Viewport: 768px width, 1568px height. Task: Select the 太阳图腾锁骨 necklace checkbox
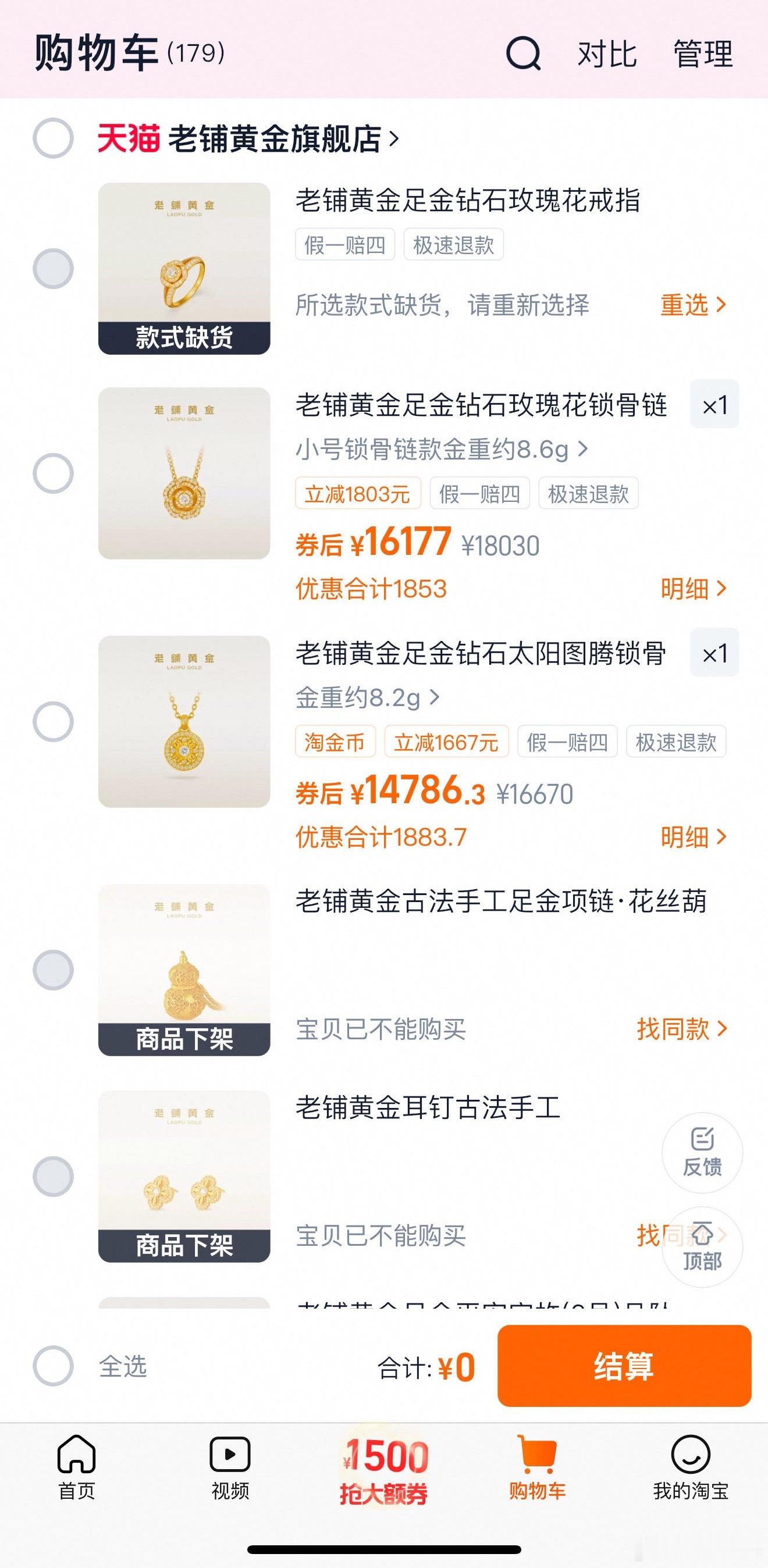click(53, 721)
